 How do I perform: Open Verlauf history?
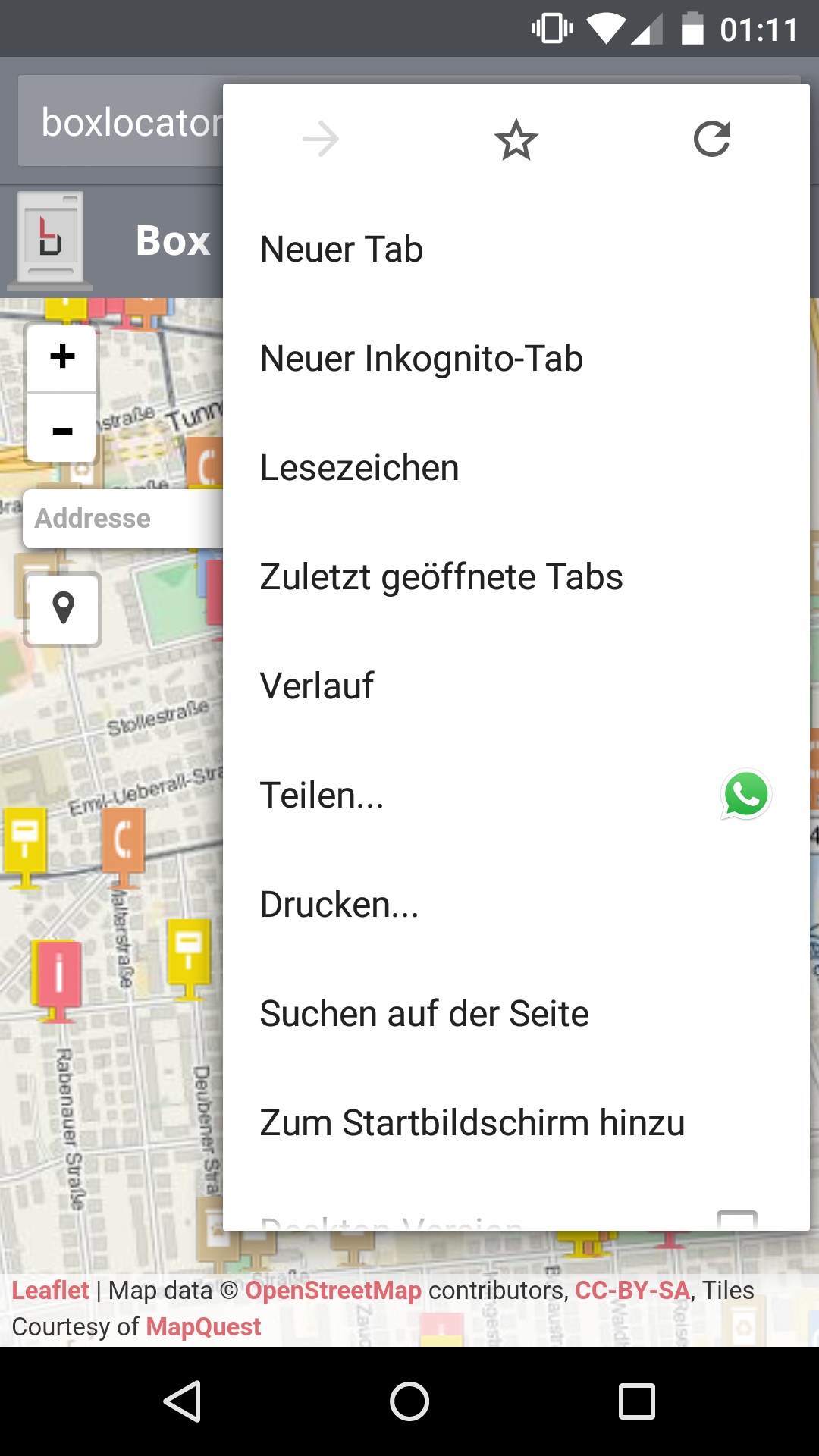pyautogui.click(x=317, y=686)
